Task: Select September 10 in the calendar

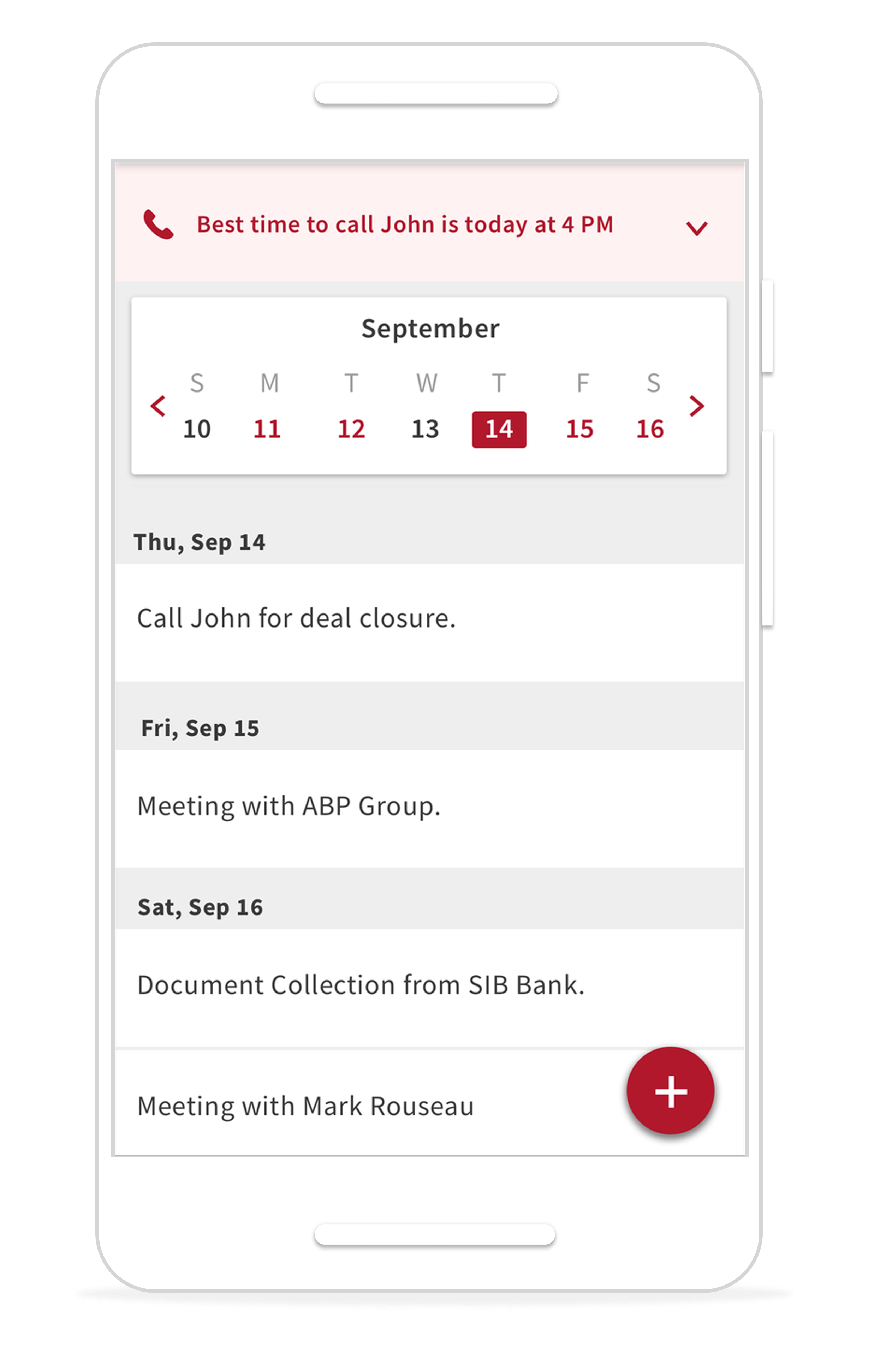Action: pyautogui.click(x=197, y=429)
